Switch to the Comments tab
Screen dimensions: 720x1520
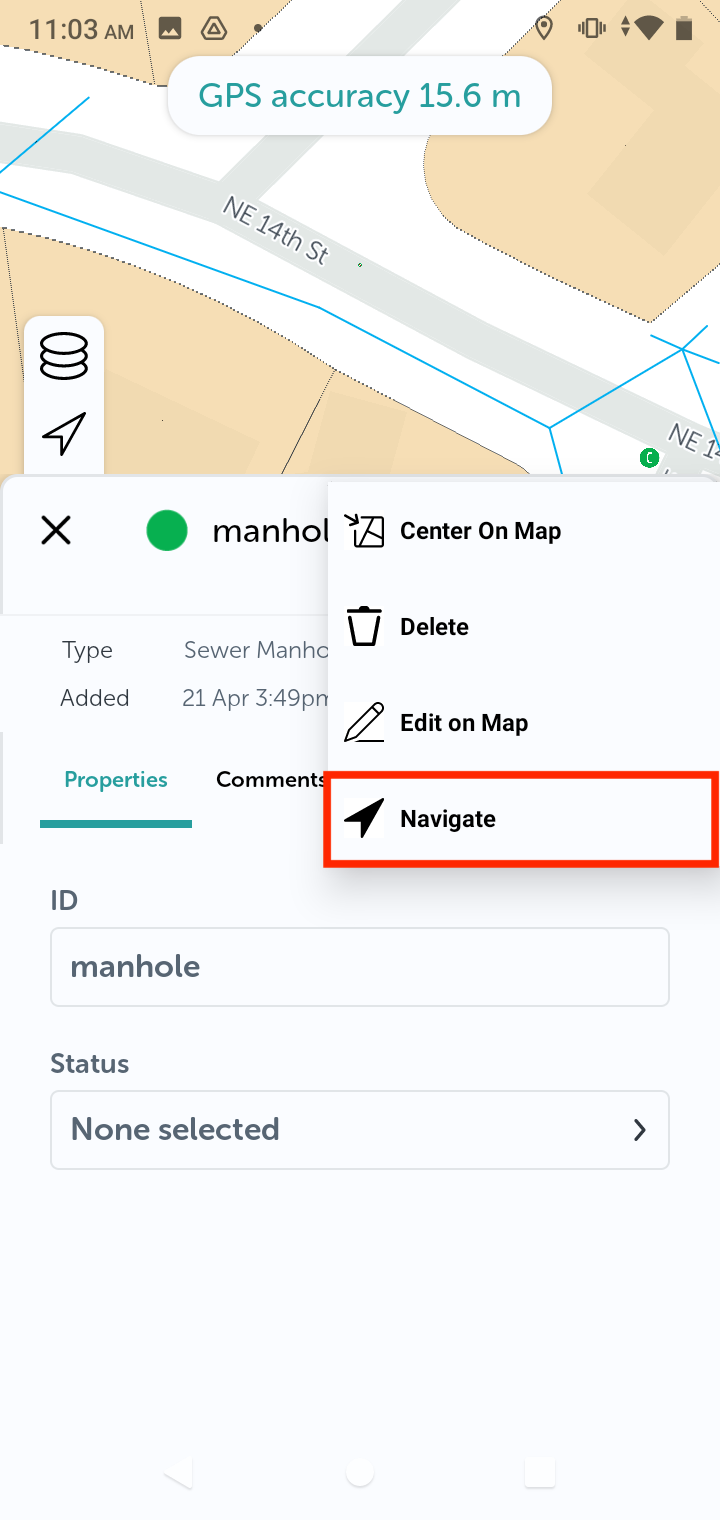point(268,780)
